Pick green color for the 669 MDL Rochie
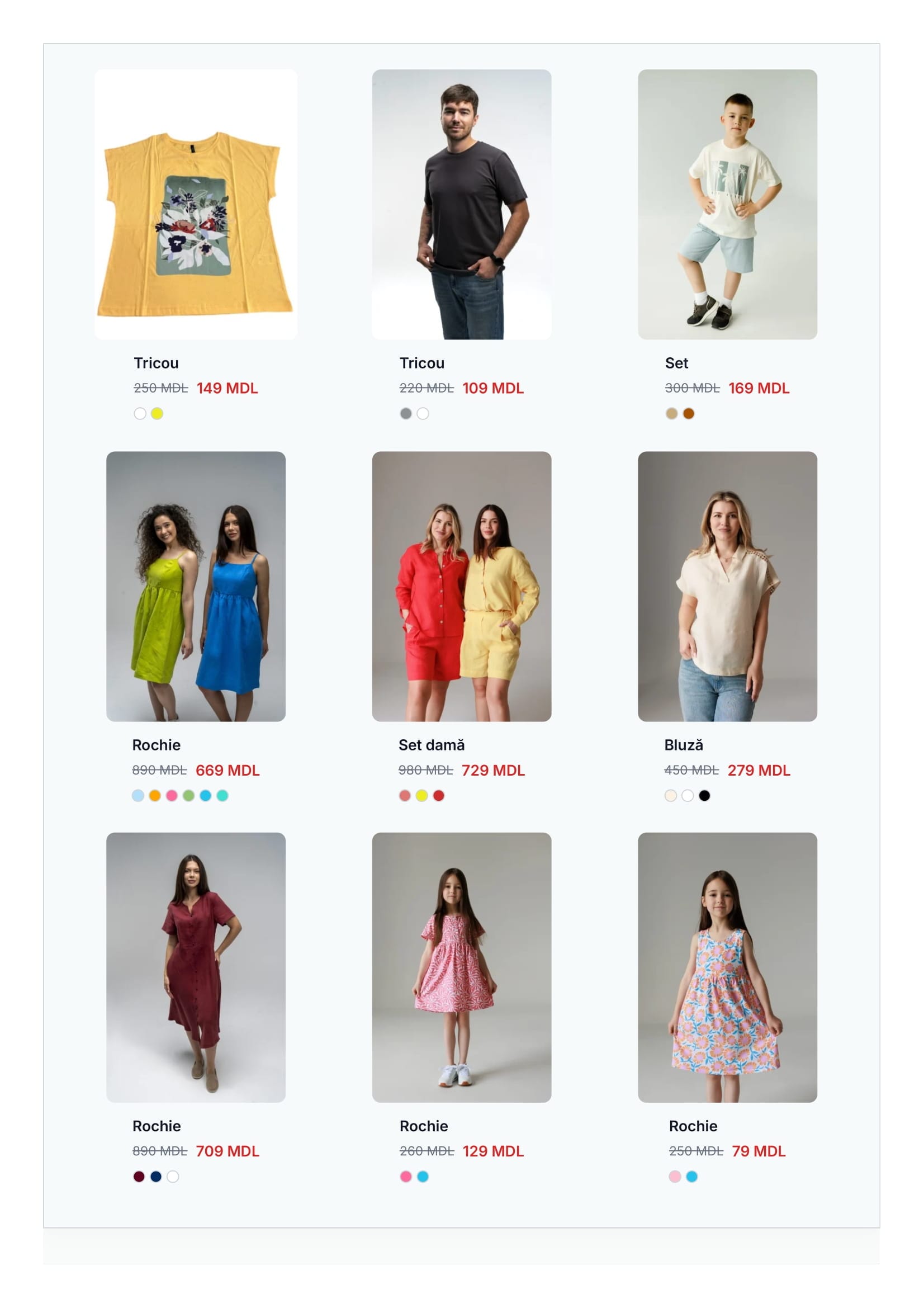Image resolution: width=924 pixels, height=1308 pixels. [188, 795]
